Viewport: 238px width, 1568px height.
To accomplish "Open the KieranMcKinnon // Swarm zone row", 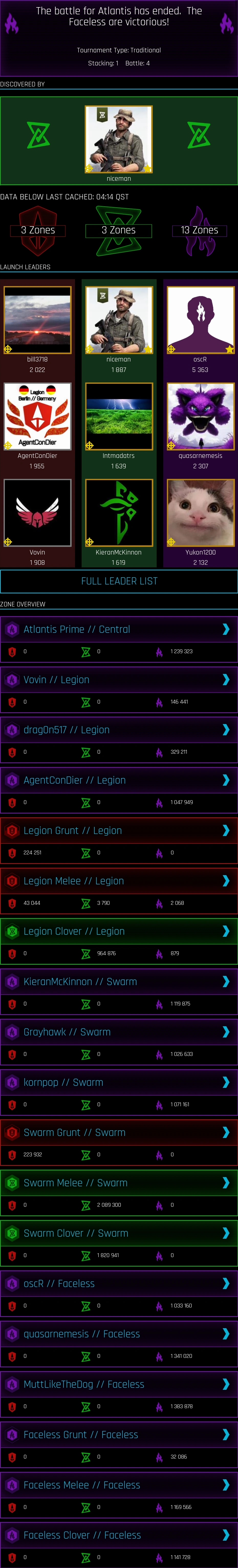I will click(119, 981).
